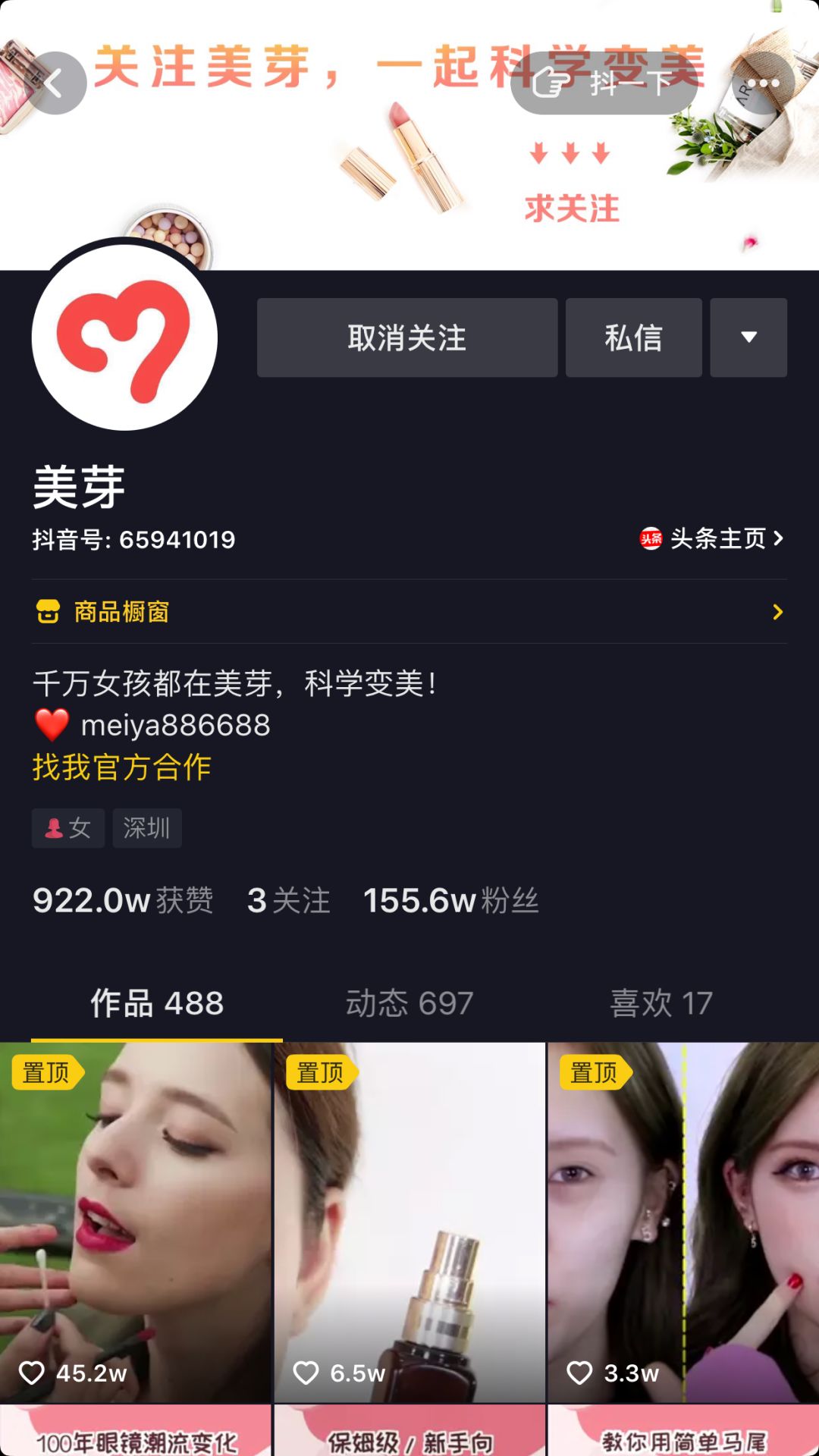Image resolution: width=819 pixels, height=1456 pixels.
Task: Open the 头条主页 link
Action: coord(711,538)
